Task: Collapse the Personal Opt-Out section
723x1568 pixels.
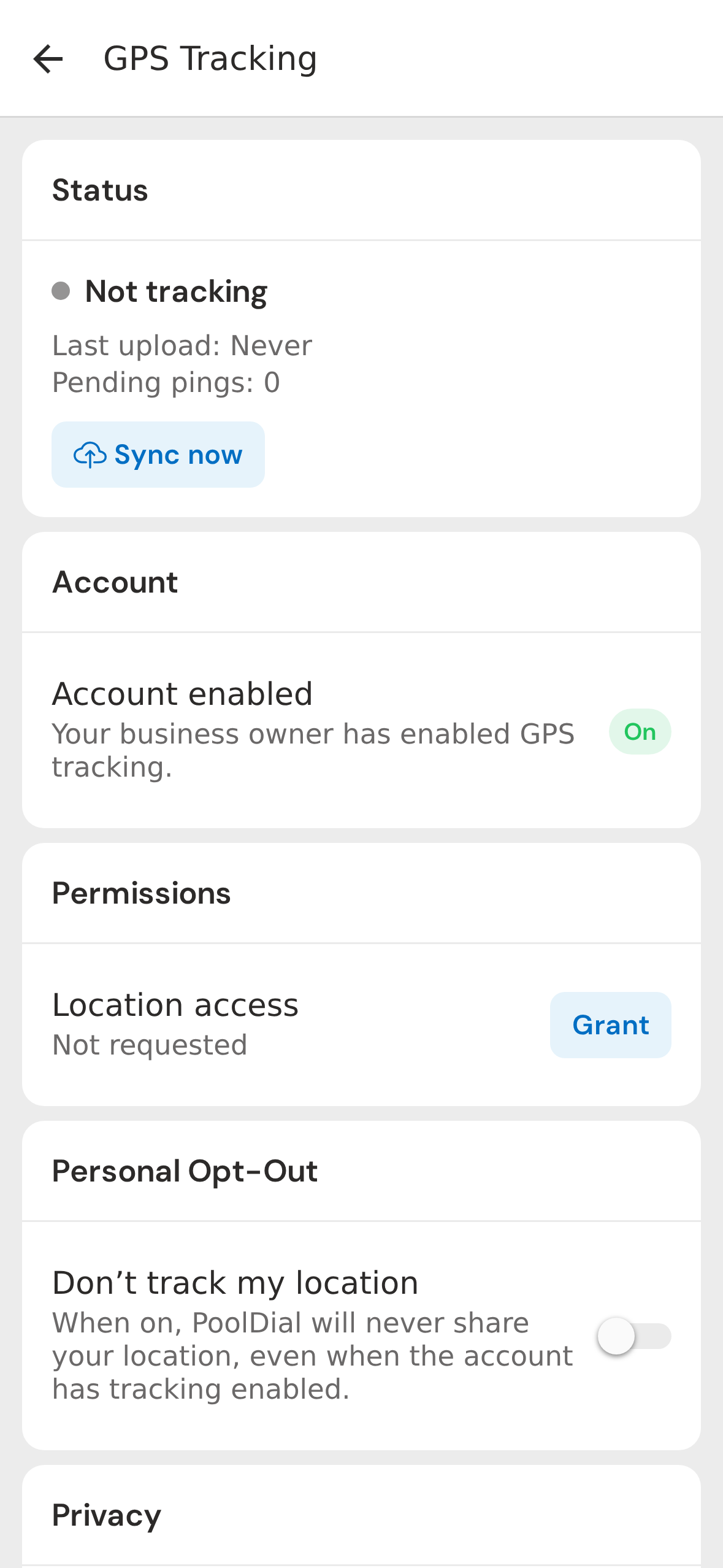Action: pos(185,1171)
